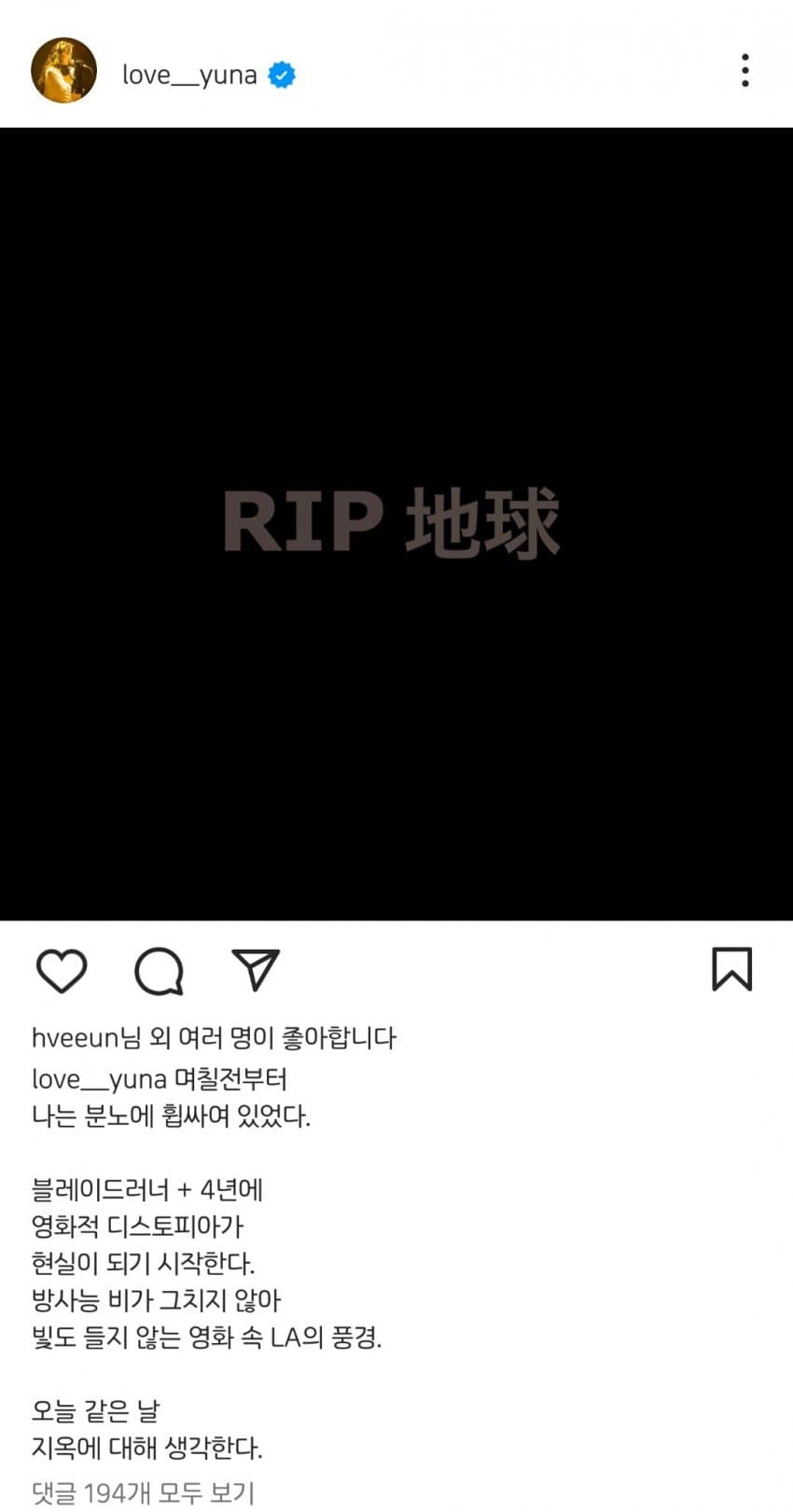Open the RIP 地球 post image
The height and width of the screenshot is (1512, 793).
click(x=396, y=523)
